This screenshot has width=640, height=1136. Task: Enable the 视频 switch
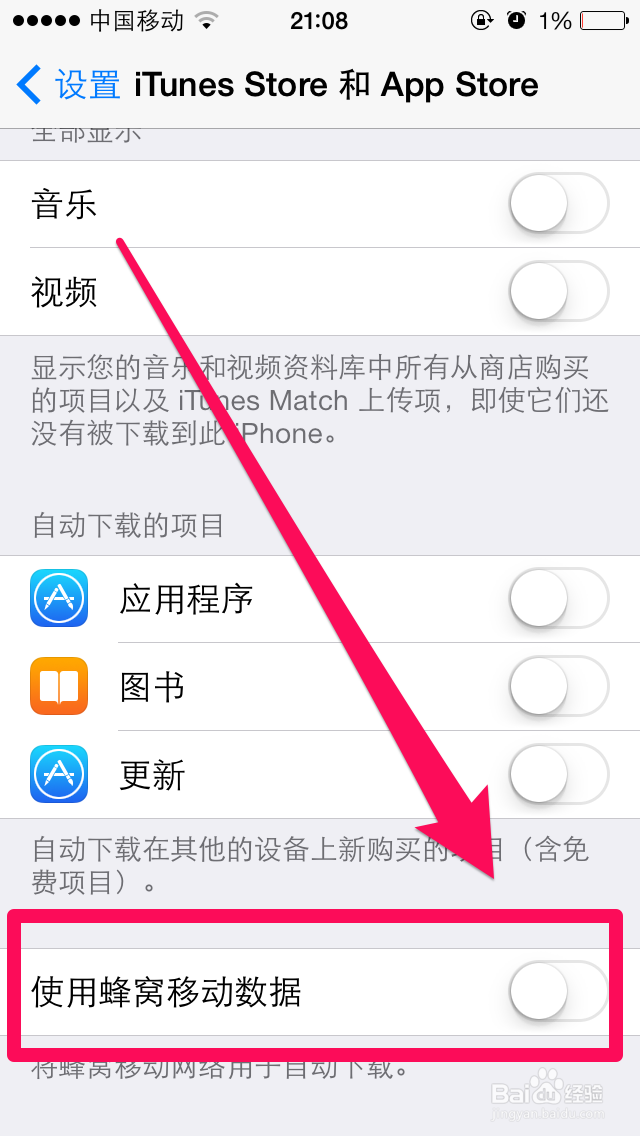click(x=558, y=292)
